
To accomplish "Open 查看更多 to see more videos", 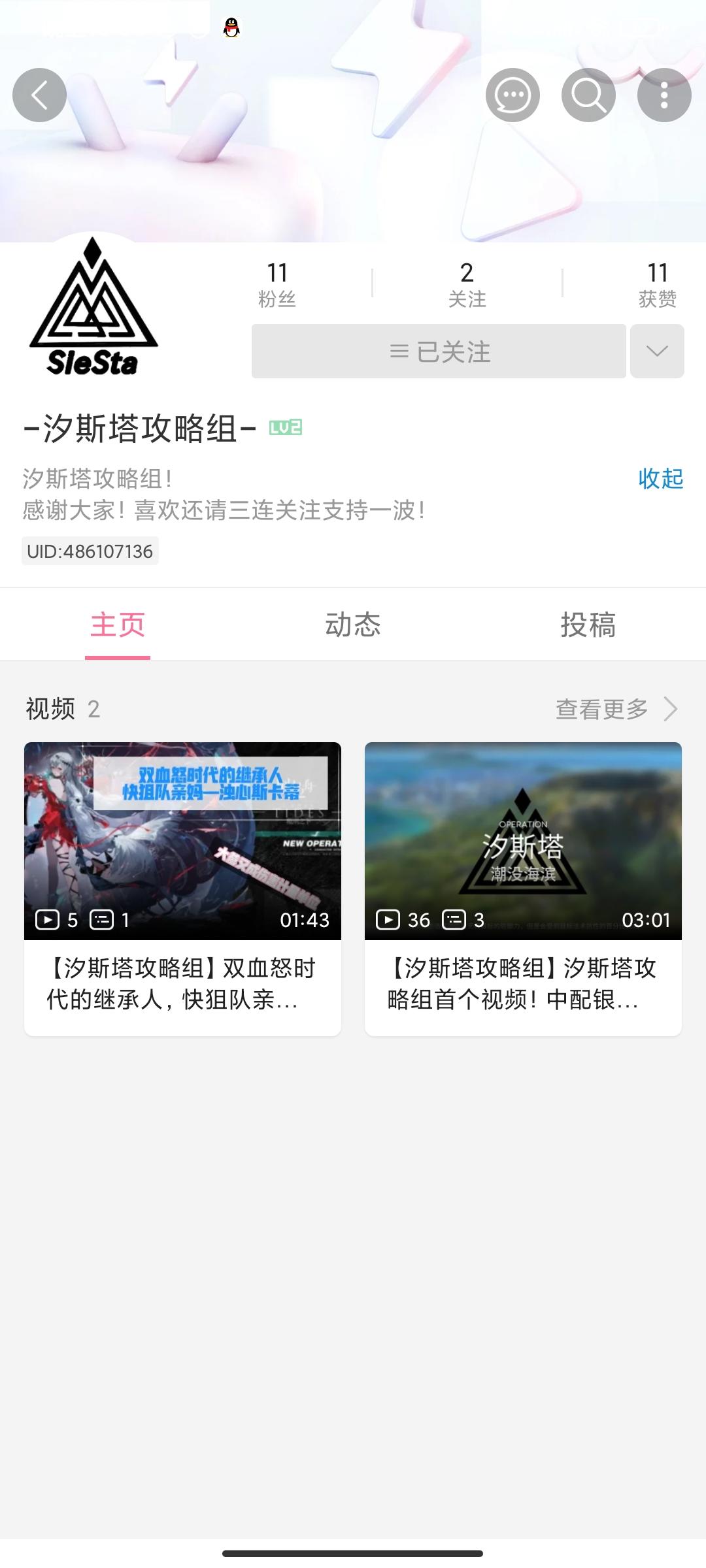I will 616,709.
